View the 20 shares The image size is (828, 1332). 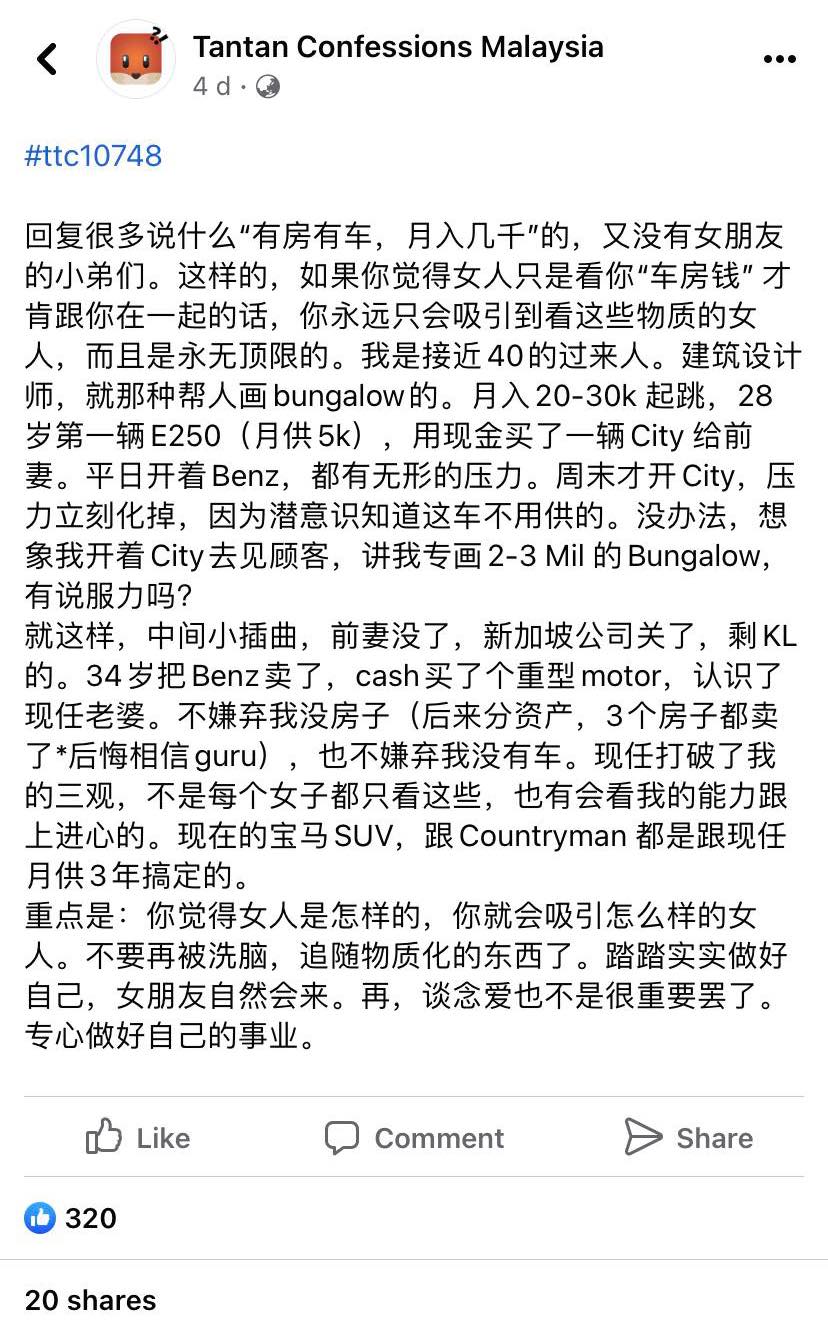91,1300
